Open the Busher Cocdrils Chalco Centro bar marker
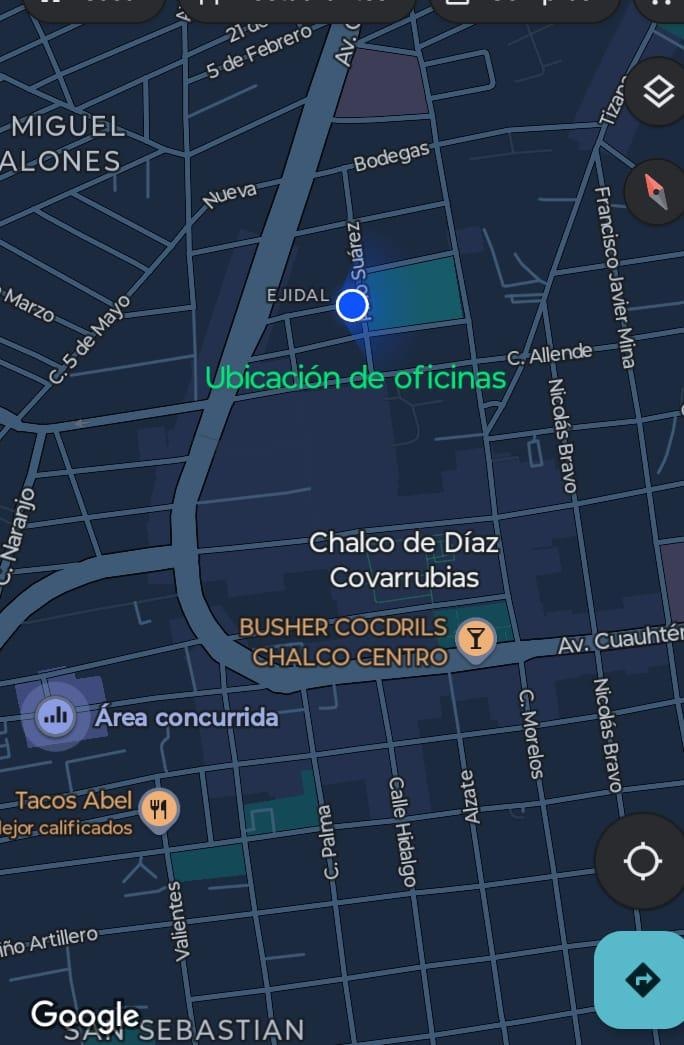Image resolution: width=684 pixels, height=1045 pixels. point(475,637)
